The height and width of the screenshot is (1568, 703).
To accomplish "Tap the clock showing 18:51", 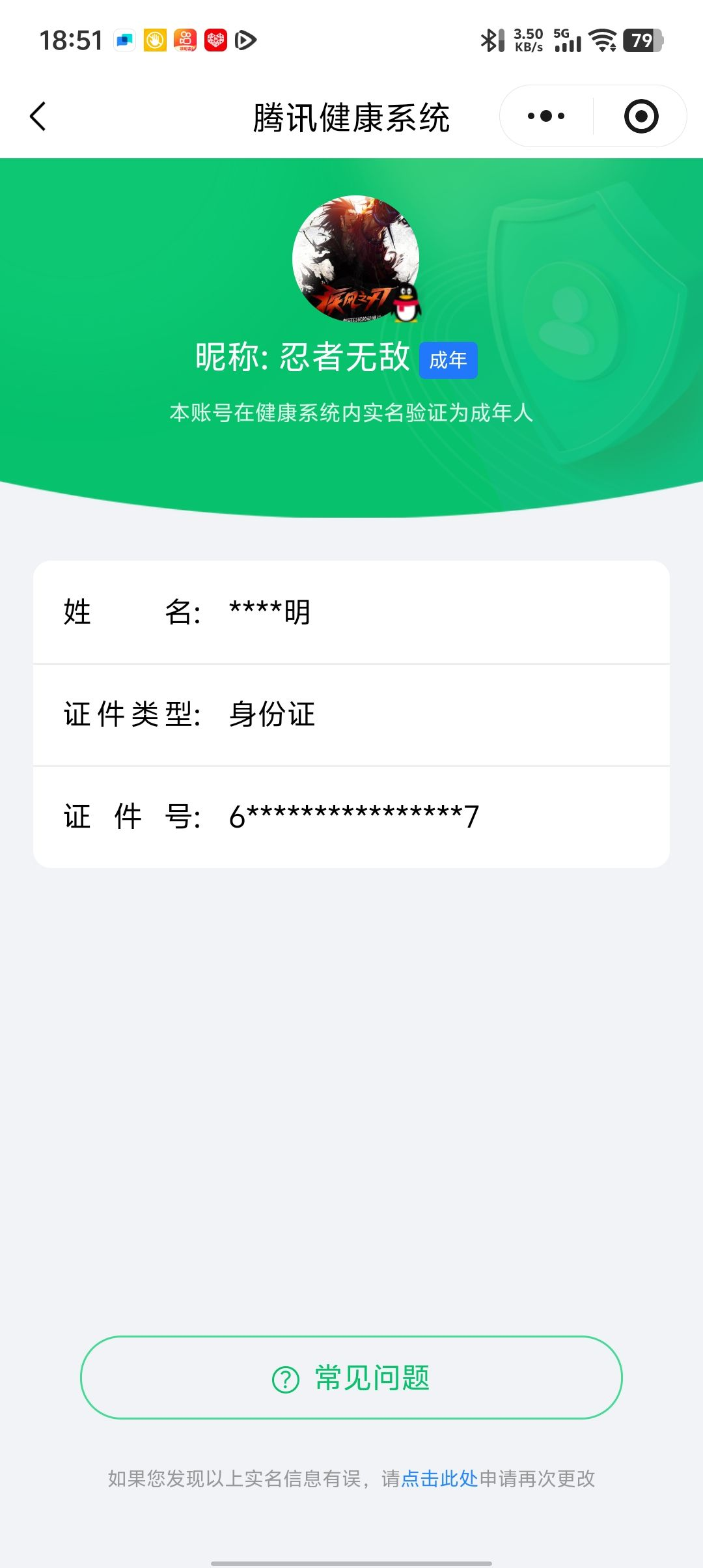I will point(72,40).
